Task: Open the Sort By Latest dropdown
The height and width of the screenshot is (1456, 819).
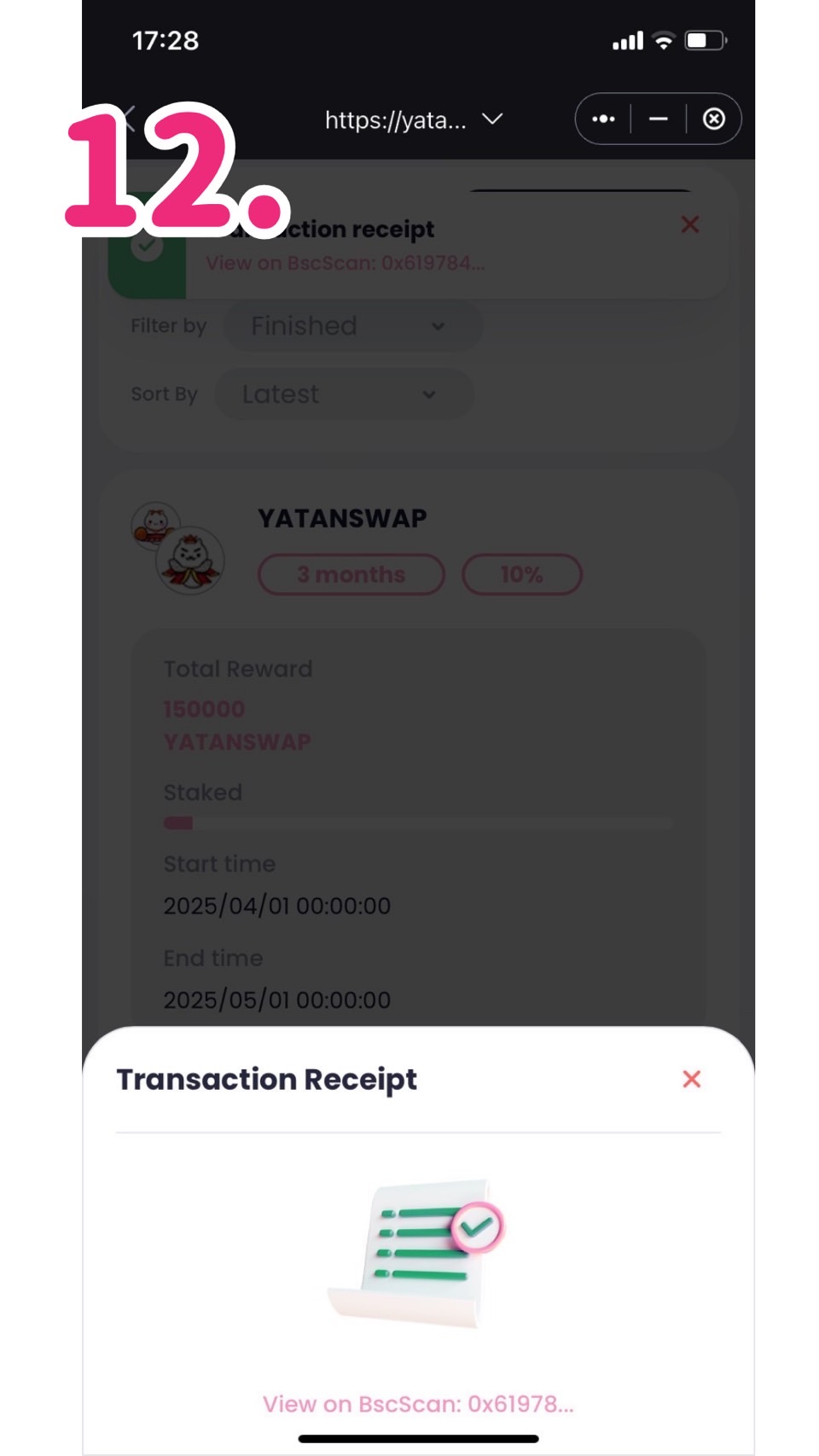Action: pyautogui.click(x=343, y=394)
